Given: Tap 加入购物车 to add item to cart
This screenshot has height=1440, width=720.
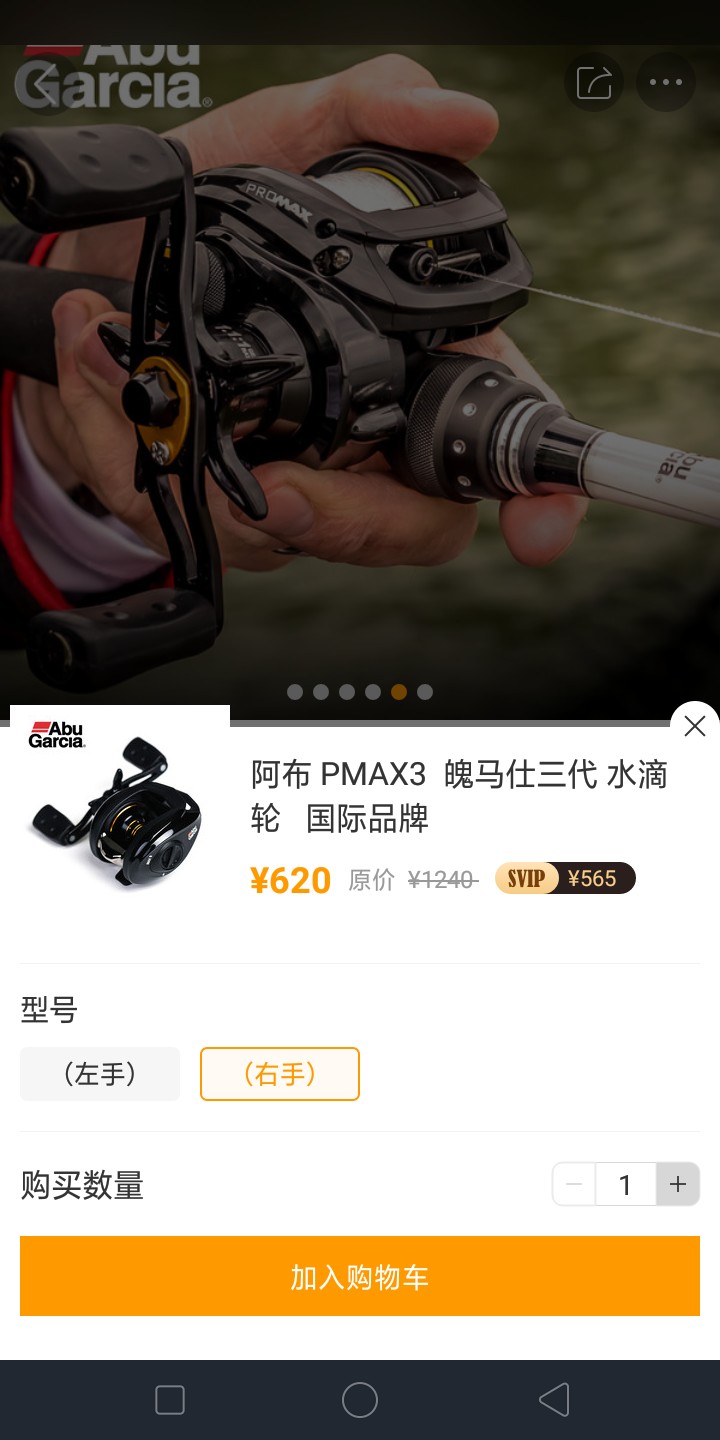Looking at the screenshot, I should pyautogui.click(x=360, y=1276).
